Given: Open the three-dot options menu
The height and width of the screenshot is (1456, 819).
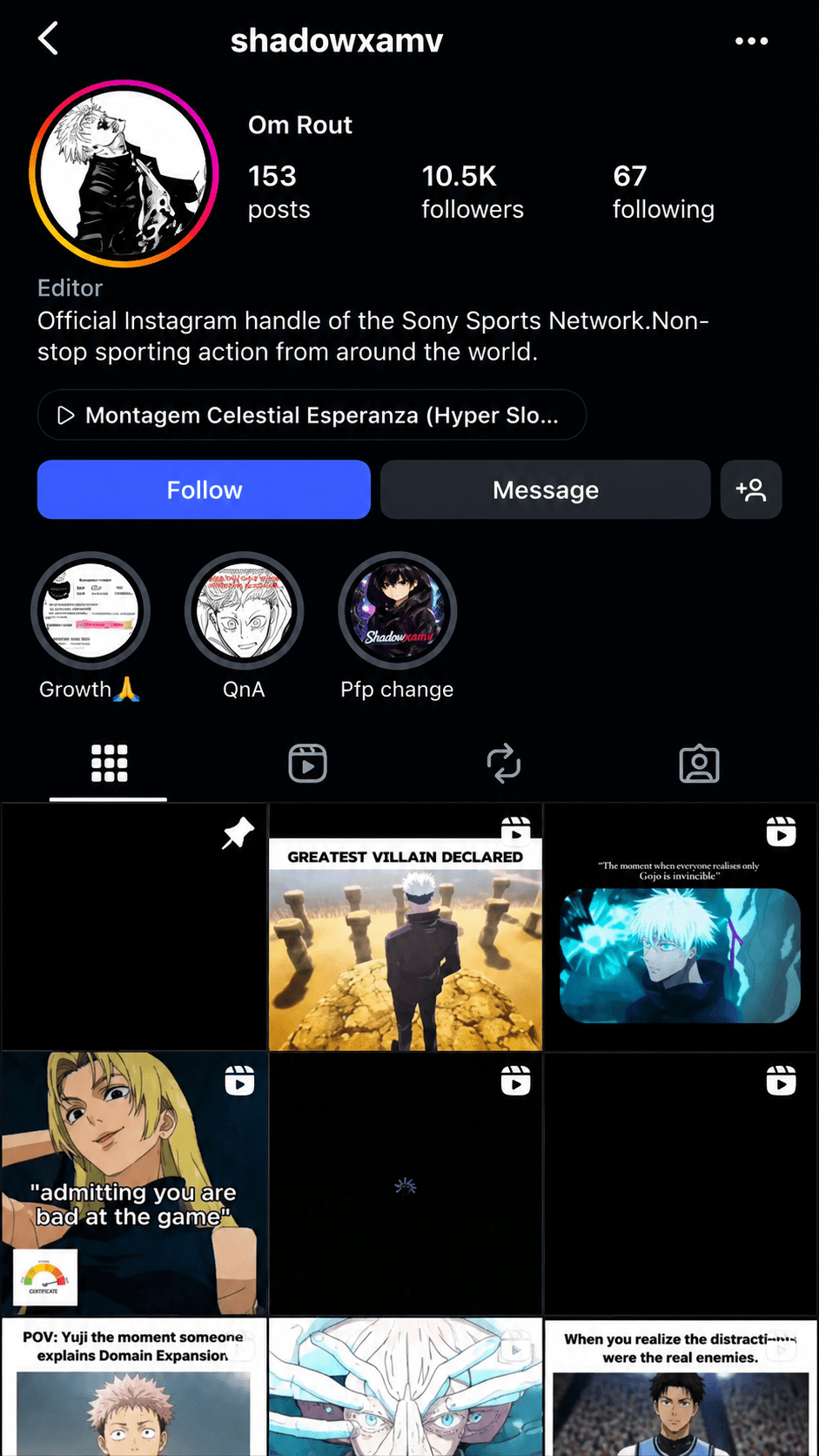Looking at the screenshot, I should point(751,41).
